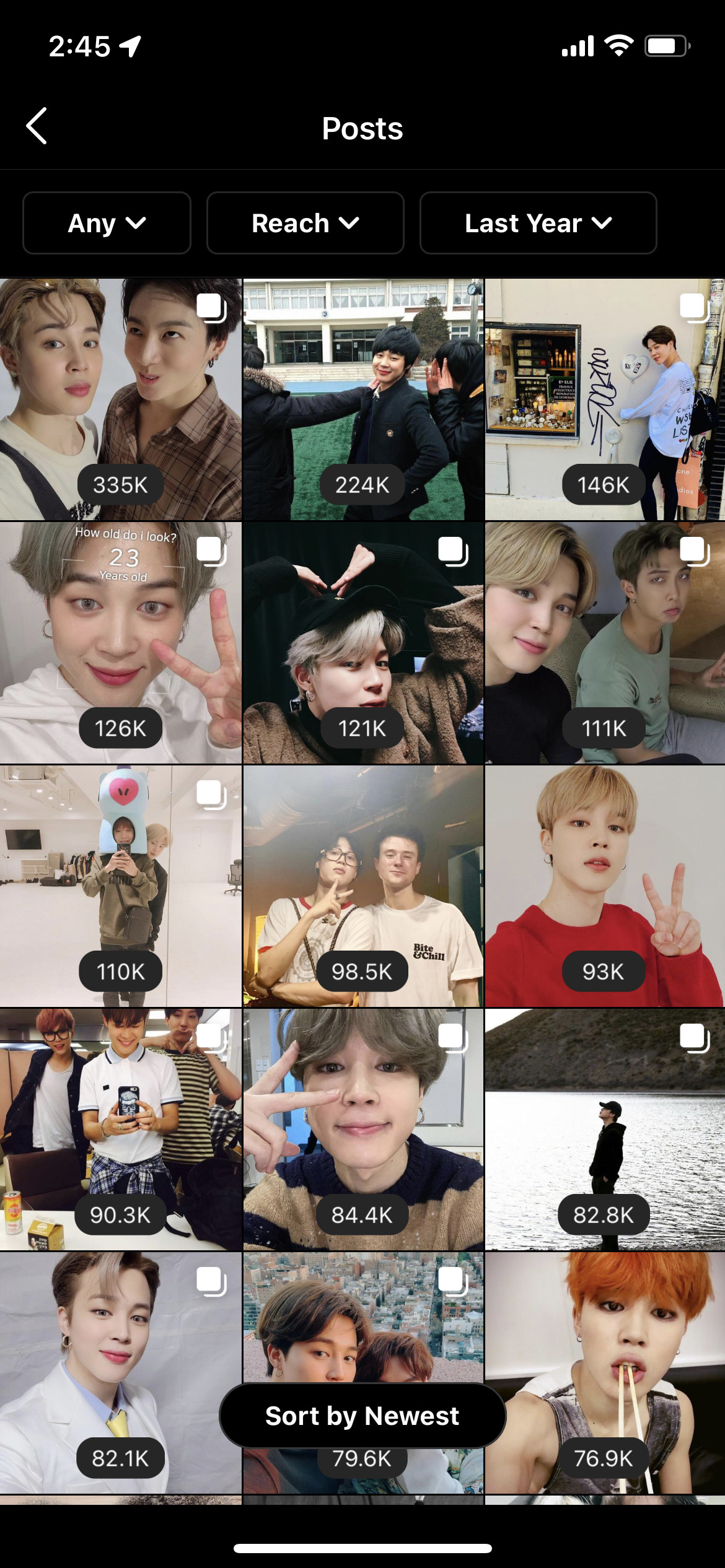Expand the Any content type filter
The image size is (725, 1568).
click(107, 223)
